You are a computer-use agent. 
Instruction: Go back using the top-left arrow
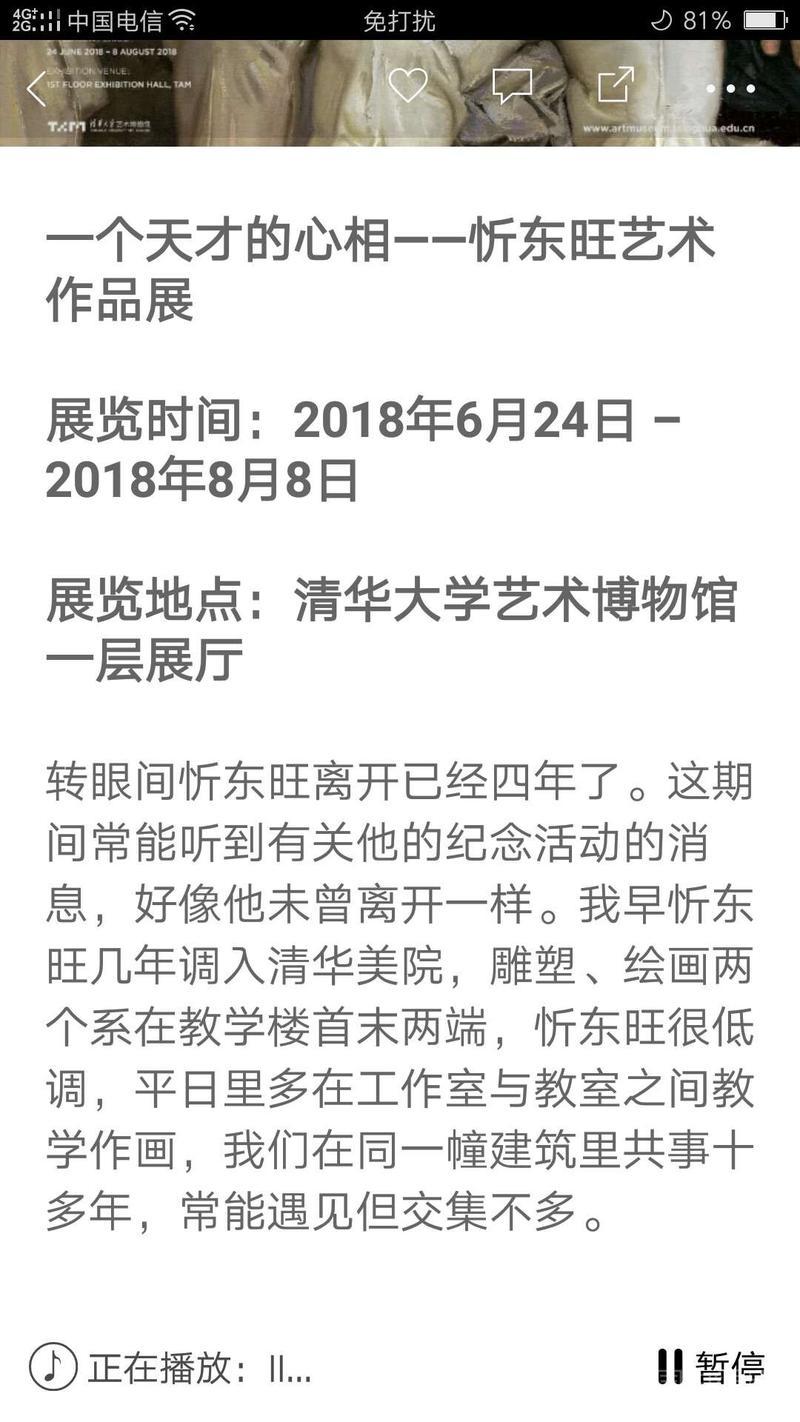36,89
